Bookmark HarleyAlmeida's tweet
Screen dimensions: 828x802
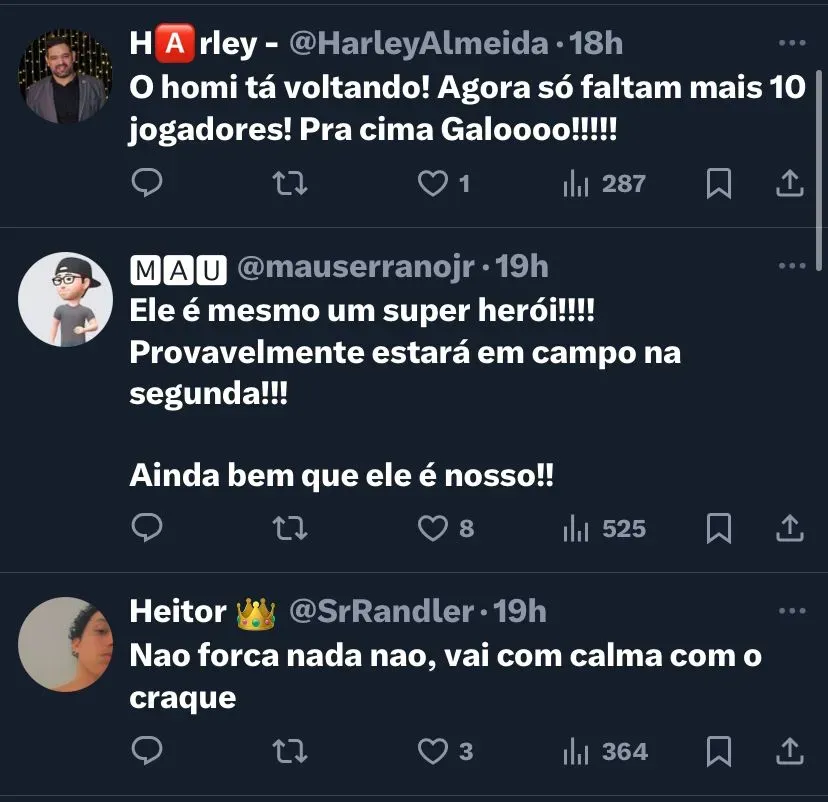coord(718,183)
